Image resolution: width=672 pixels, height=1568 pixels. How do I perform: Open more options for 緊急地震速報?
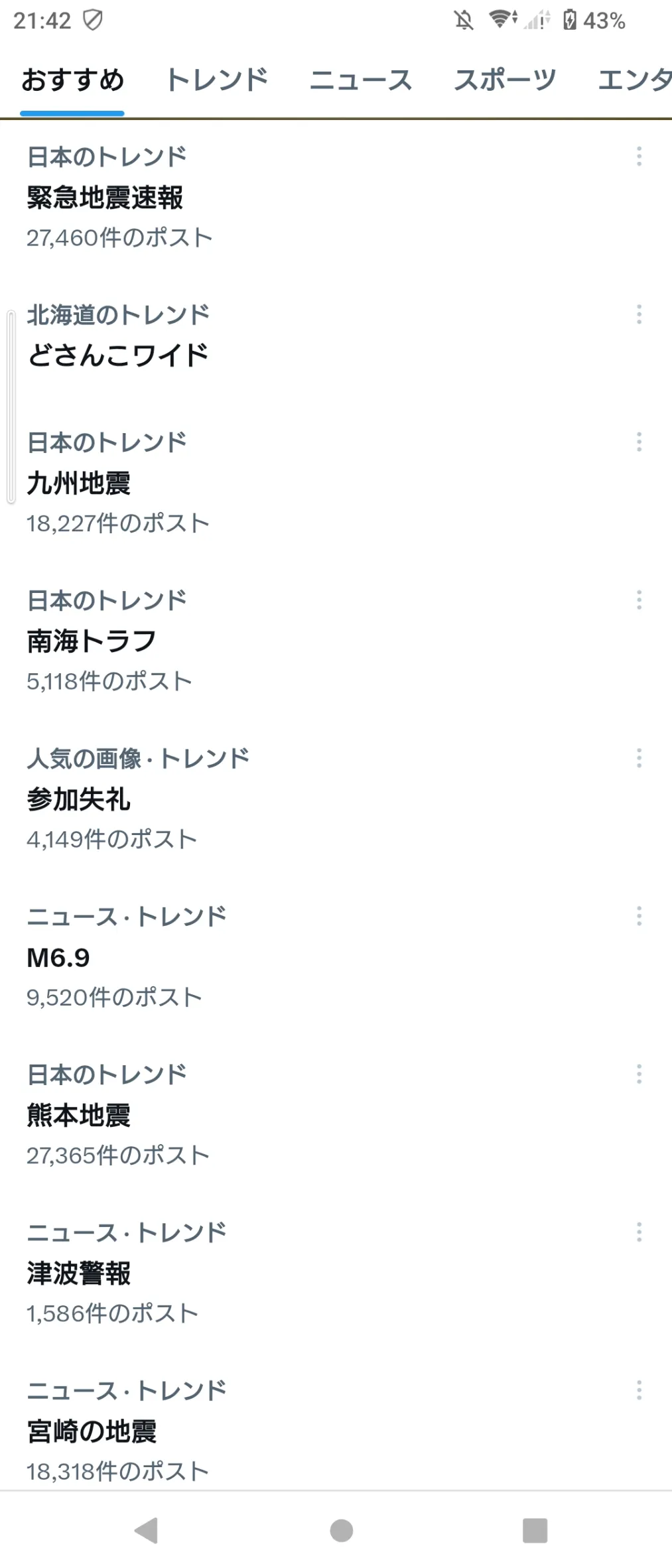[x=639, y=157]
